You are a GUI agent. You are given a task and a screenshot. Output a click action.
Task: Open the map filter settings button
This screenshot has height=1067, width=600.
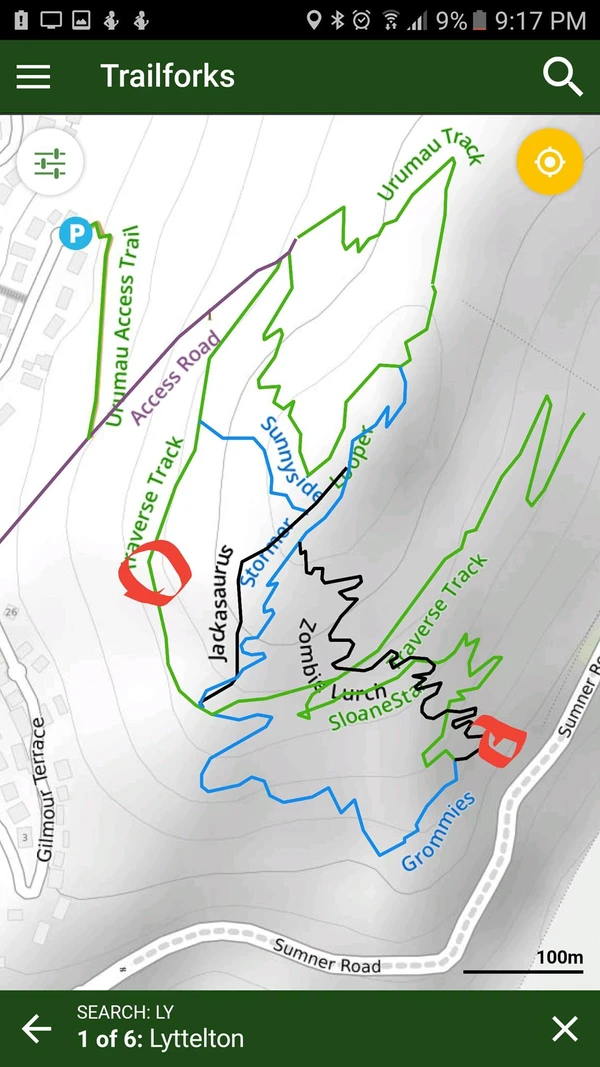click(50, 163)
